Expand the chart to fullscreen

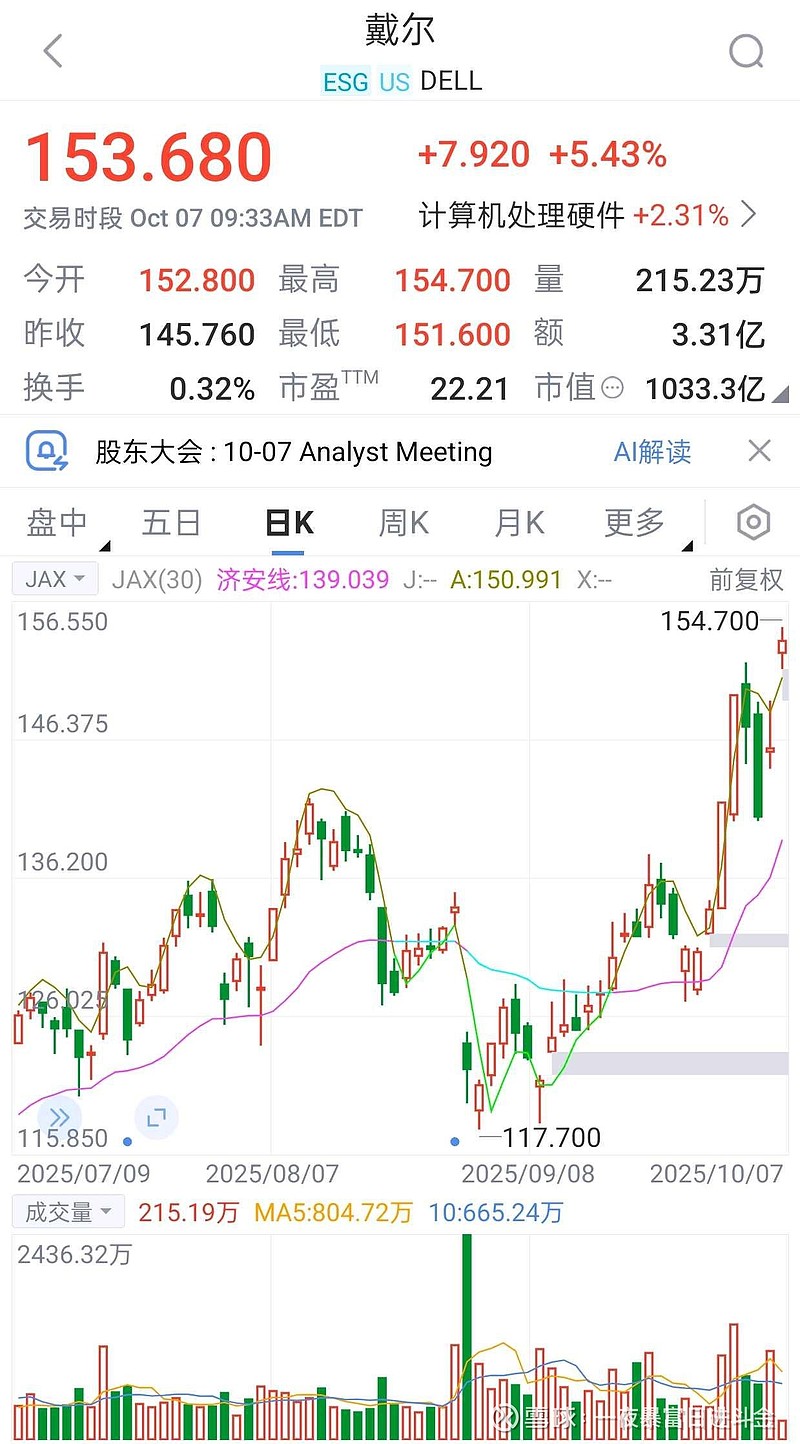point(155,1117)
